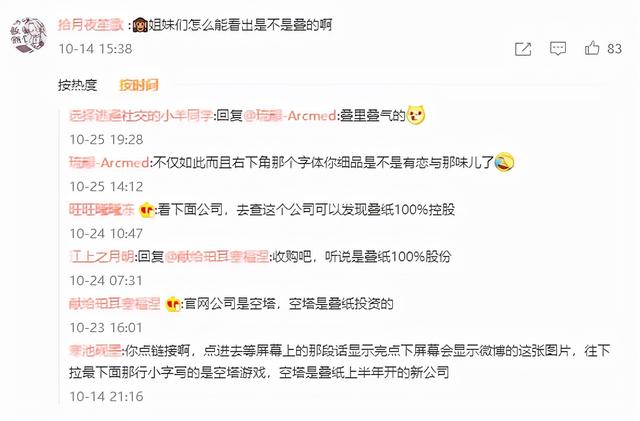Open the Arcmed username on the second reply

(108, 162)
